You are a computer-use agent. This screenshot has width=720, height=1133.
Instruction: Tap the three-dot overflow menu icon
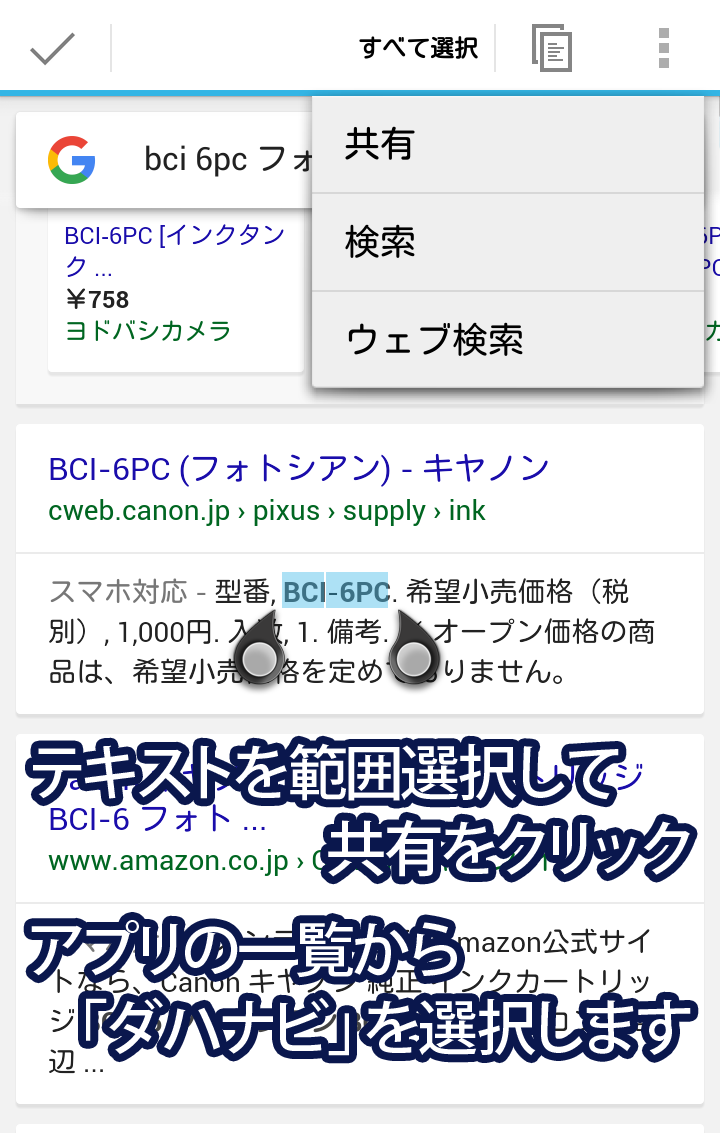(663, 47)
